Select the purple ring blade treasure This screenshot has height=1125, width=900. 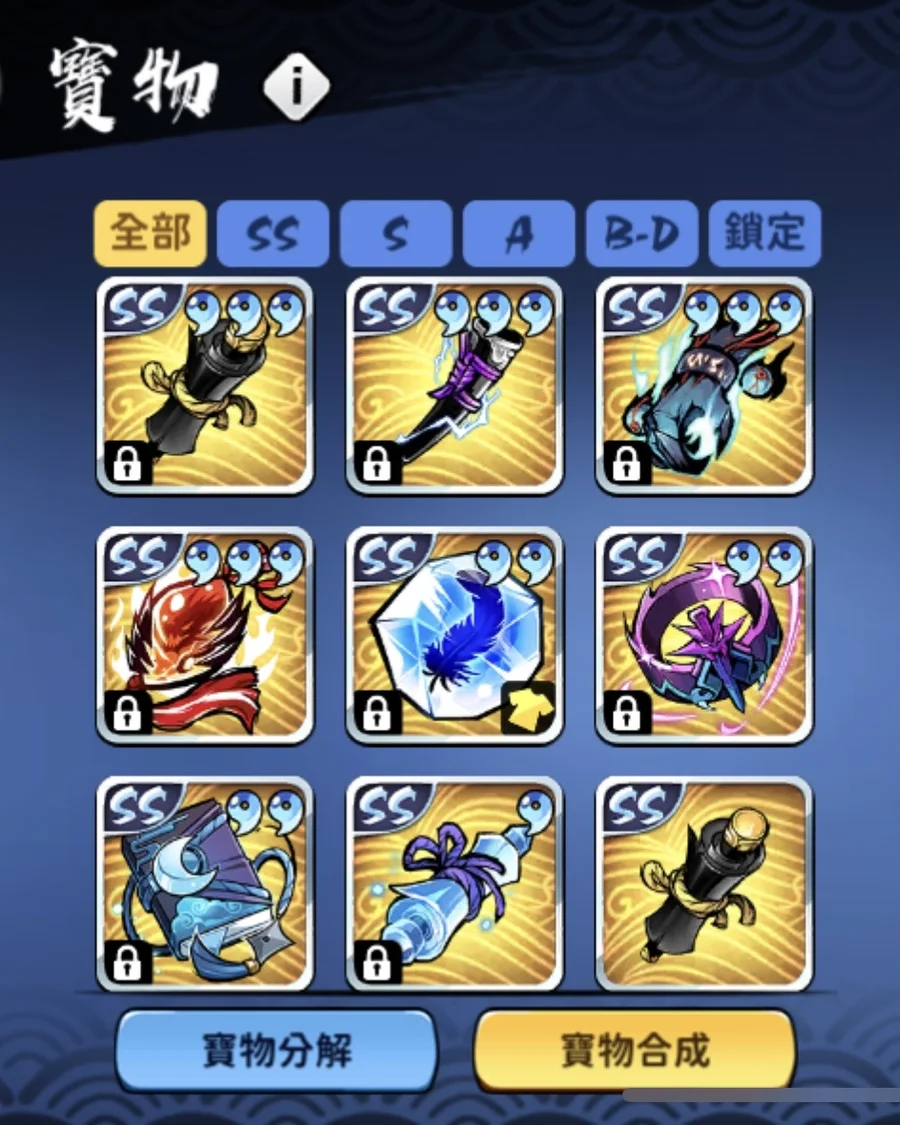coord(704,636)
